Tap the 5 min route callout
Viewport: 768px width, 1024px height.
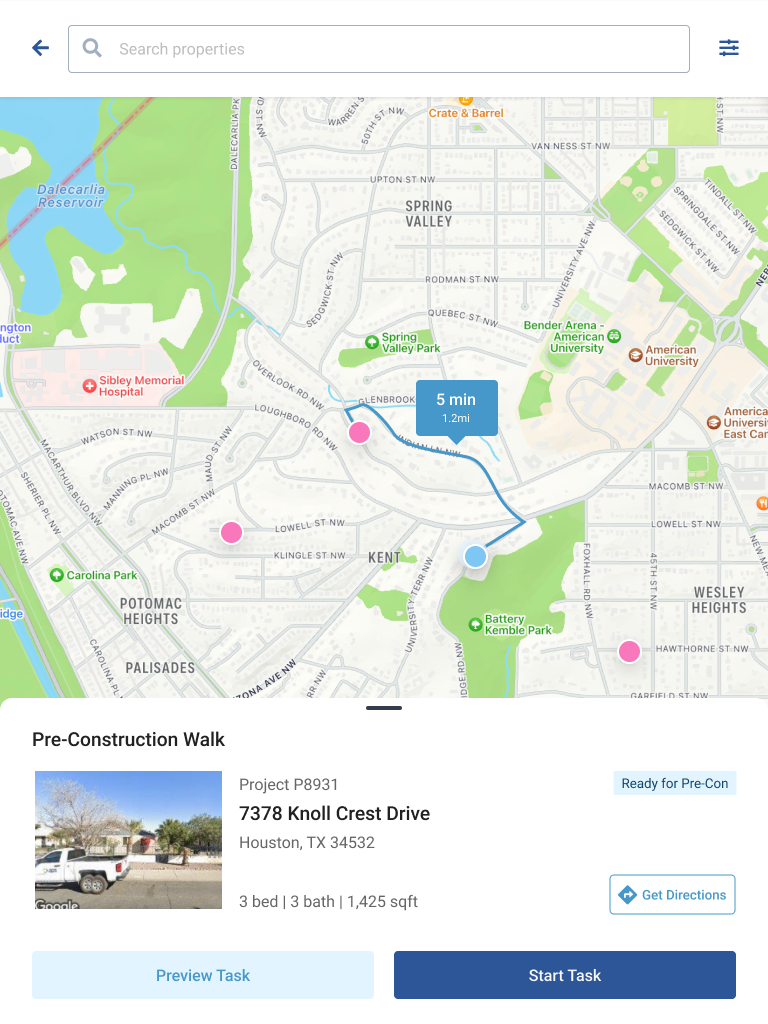[455, 407]
